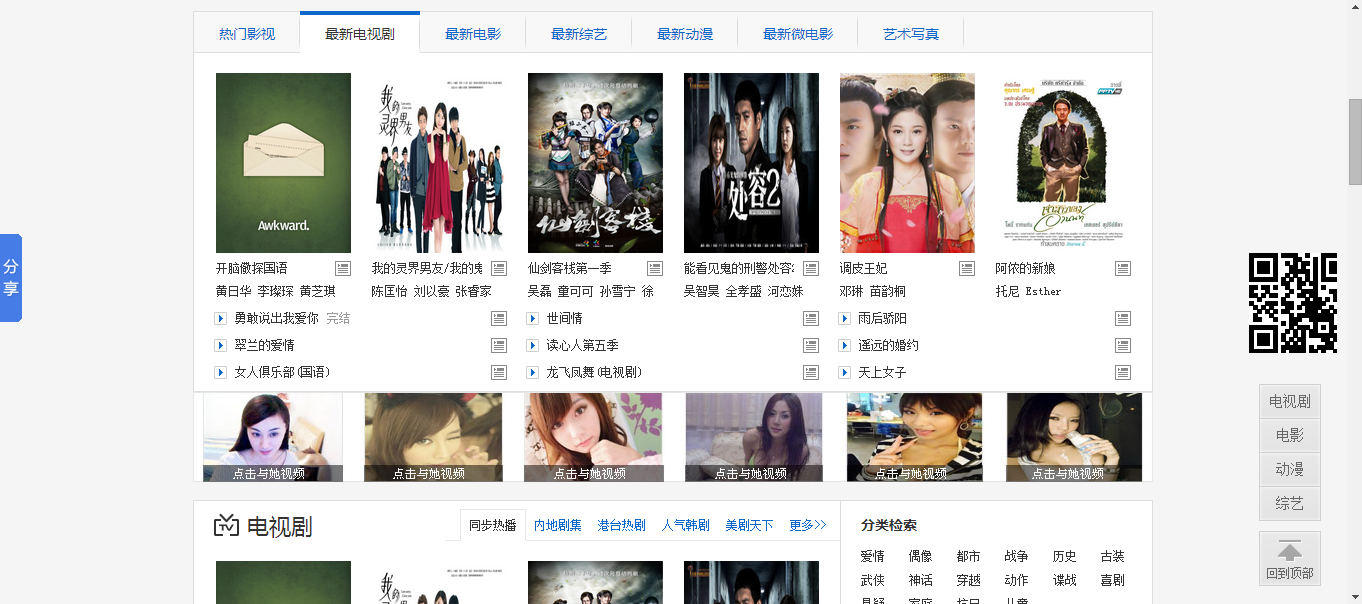Viewport: 1362px width, 604px height.
Task: Show 更多 TV drama categories
Action: (807, 525)
